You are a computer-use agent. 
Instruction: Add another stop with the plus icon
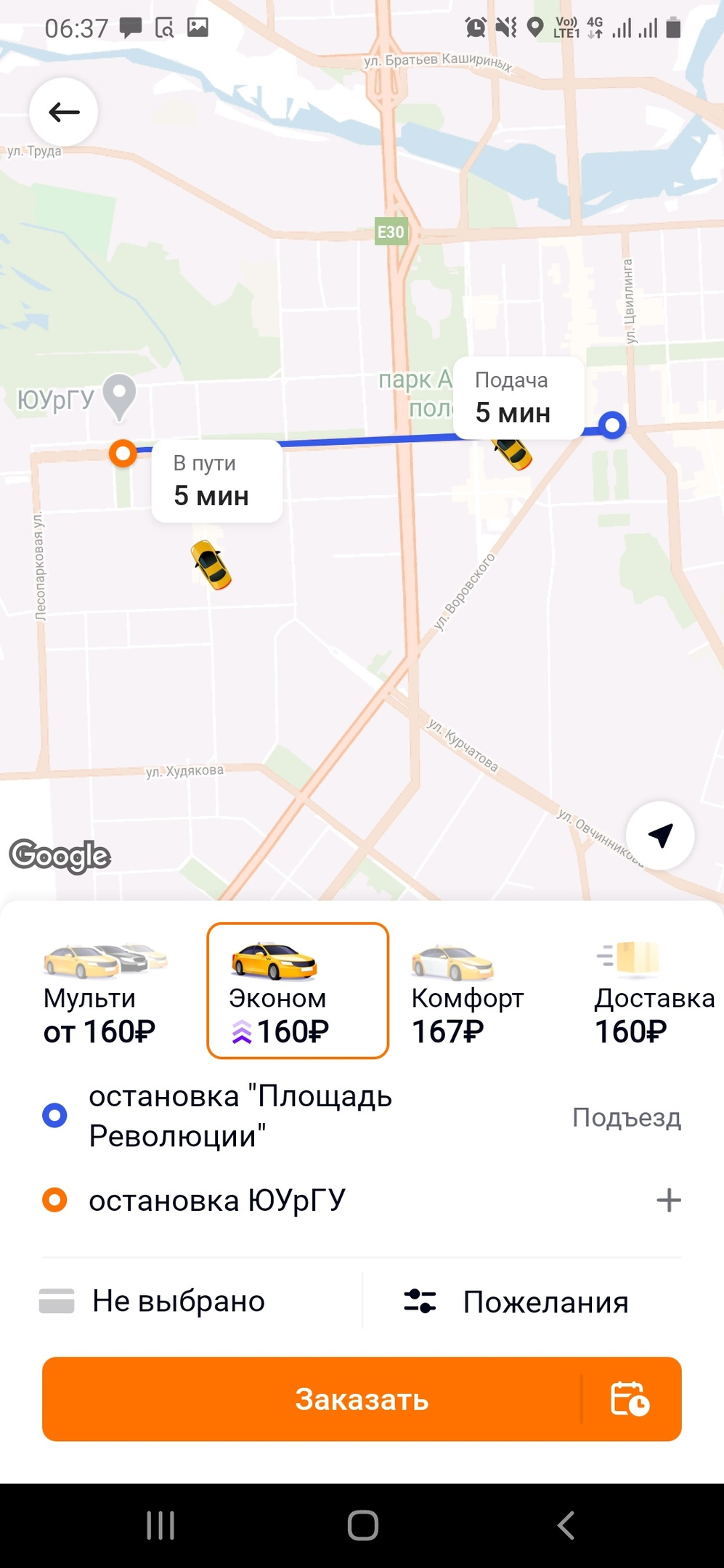pyautogui.click(x=668, y=1201)
